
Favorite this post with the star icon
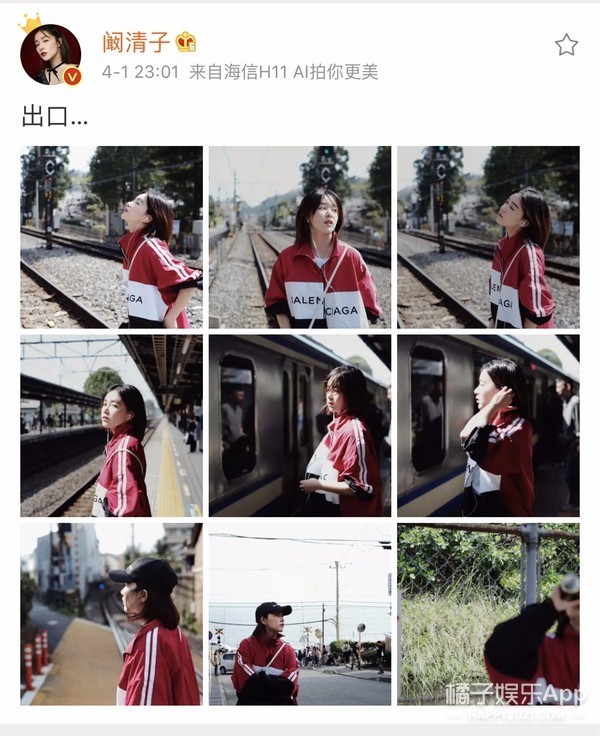click(566, 44)
